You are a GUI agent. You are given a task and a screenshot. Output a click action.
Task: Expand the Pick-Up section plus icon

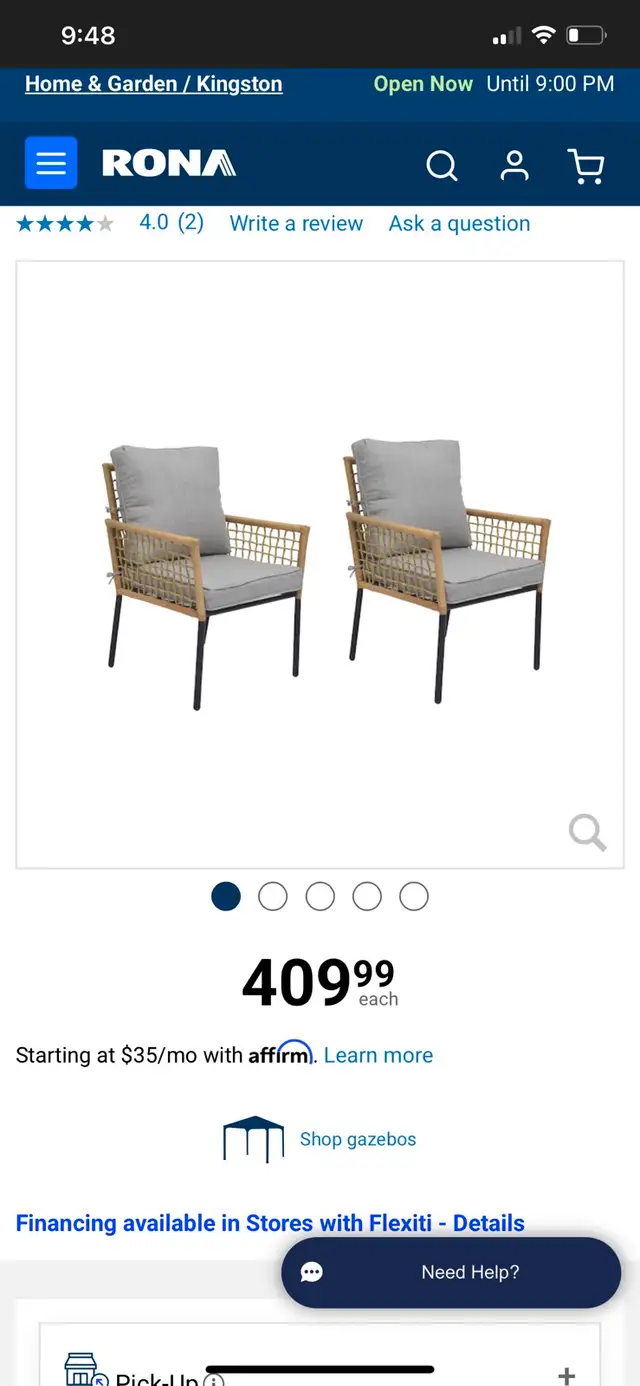tap(566, 1375)
